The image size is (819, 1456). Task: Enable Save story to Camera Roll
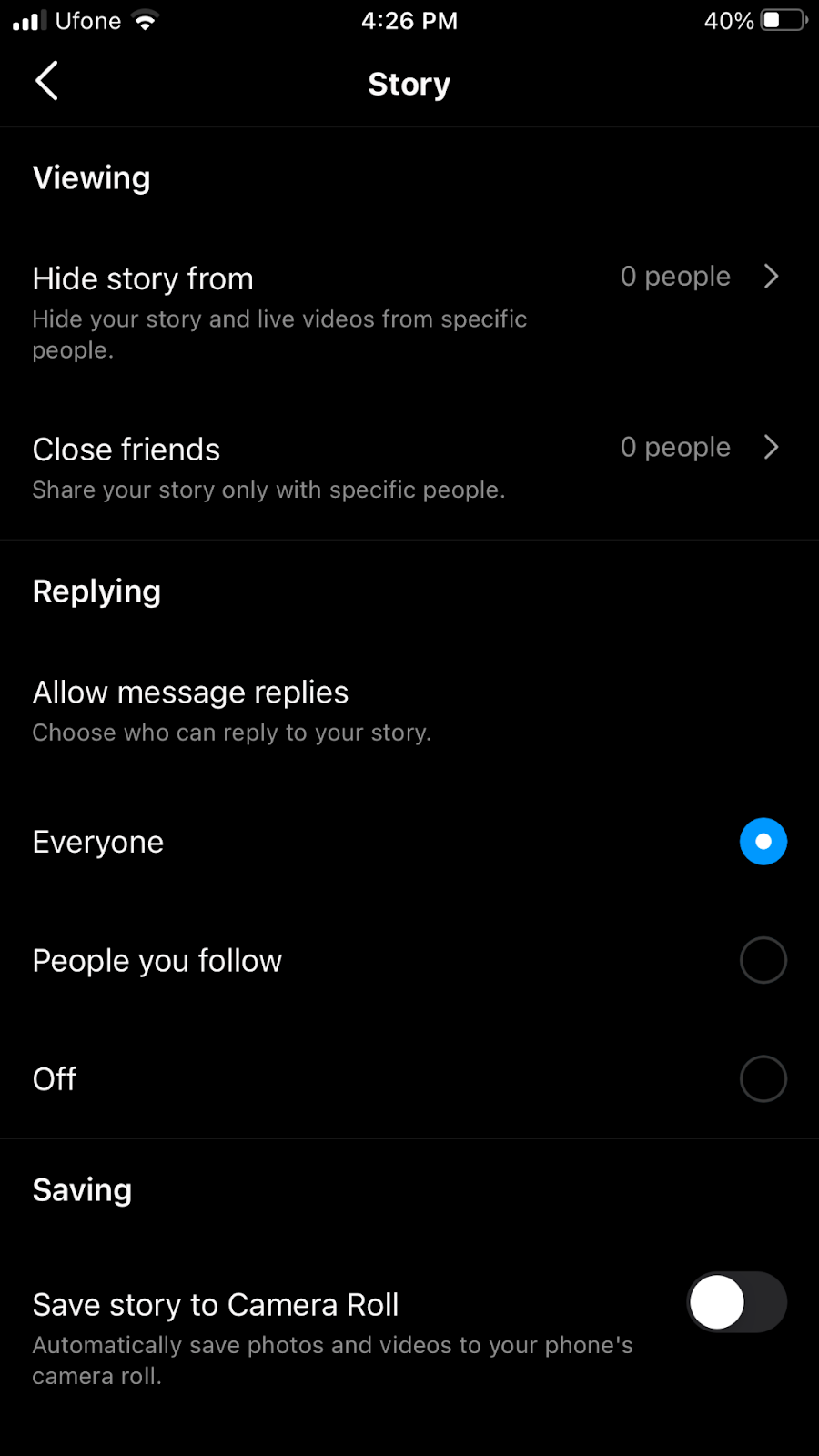tap(735, 1302)
